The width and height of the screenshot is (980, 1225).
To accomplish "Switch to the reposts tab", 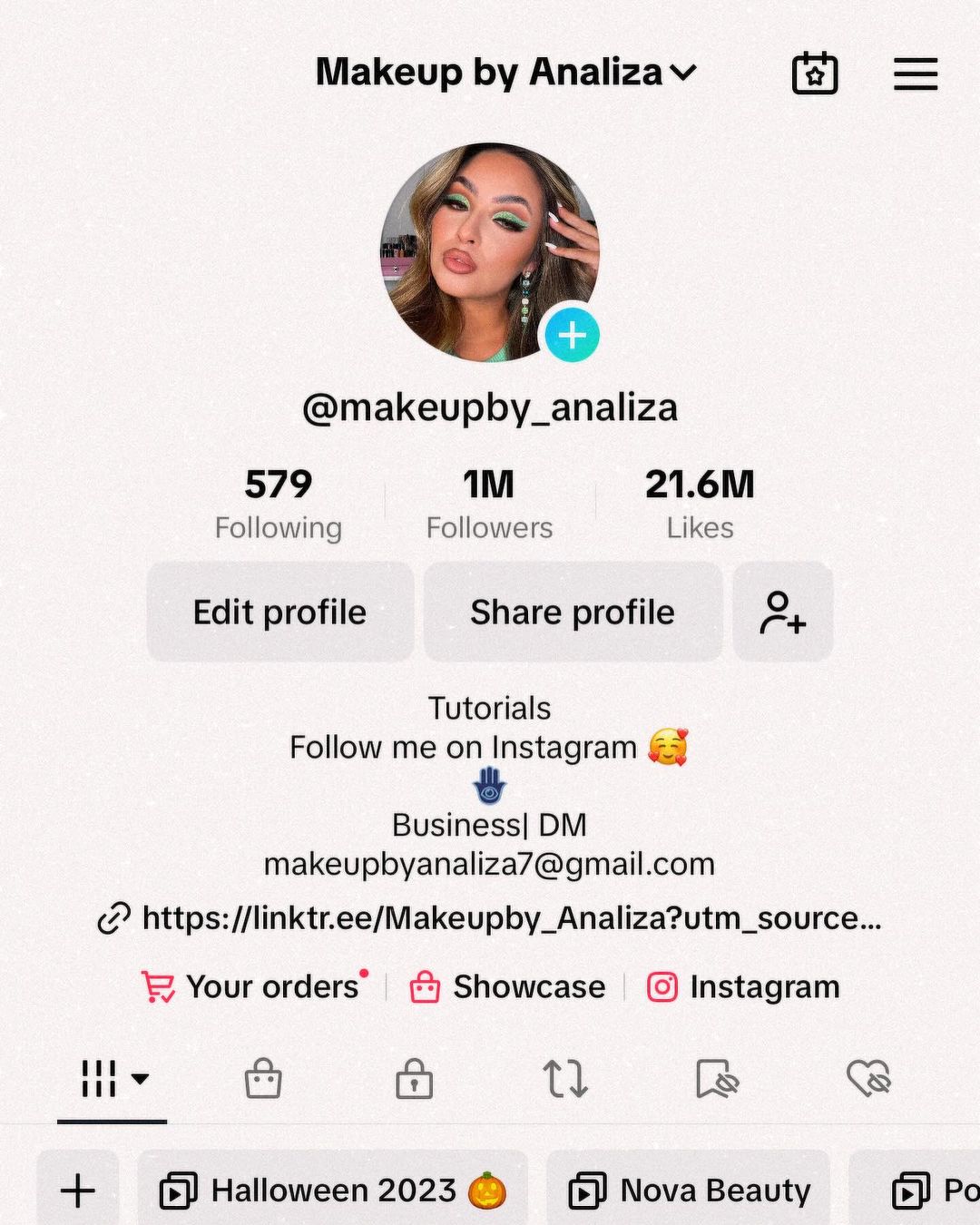I will tap(565, 1079).
